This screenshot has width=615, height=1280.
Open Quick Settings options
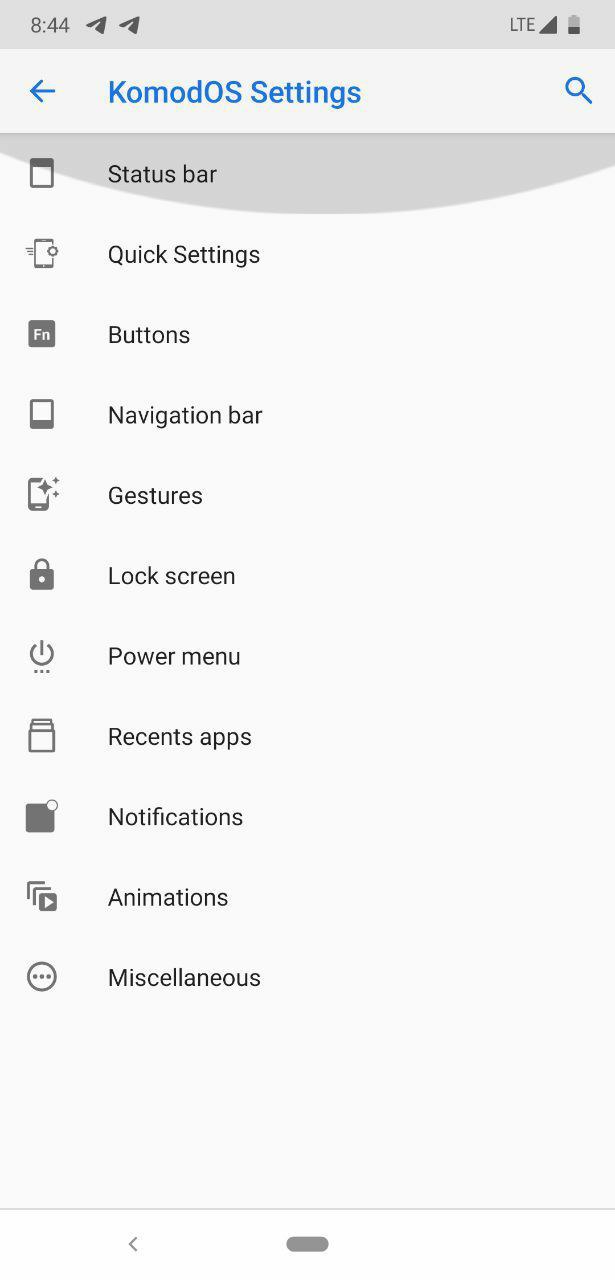pos(307,254)
